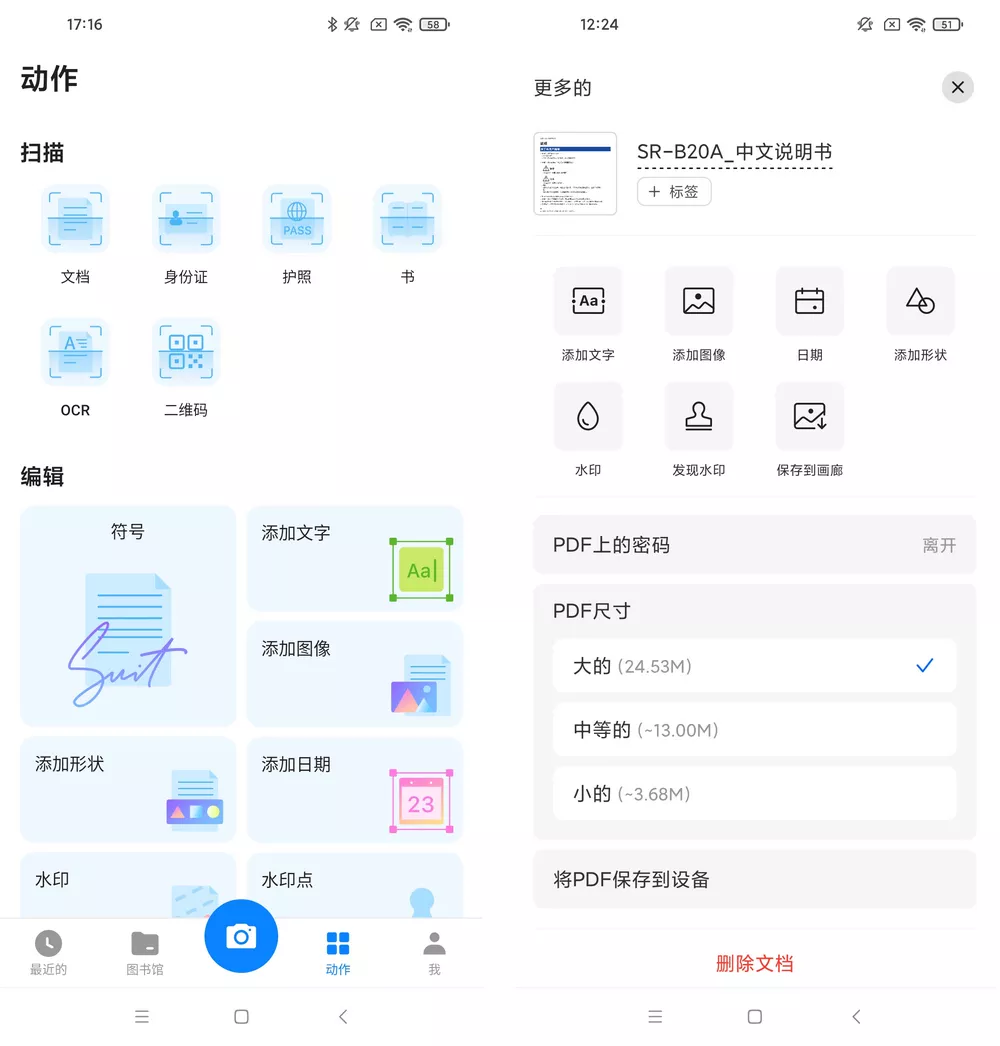The image size is (1000, 1046).
Task: Close the 更多的 panel
Action: pos(957,87)
